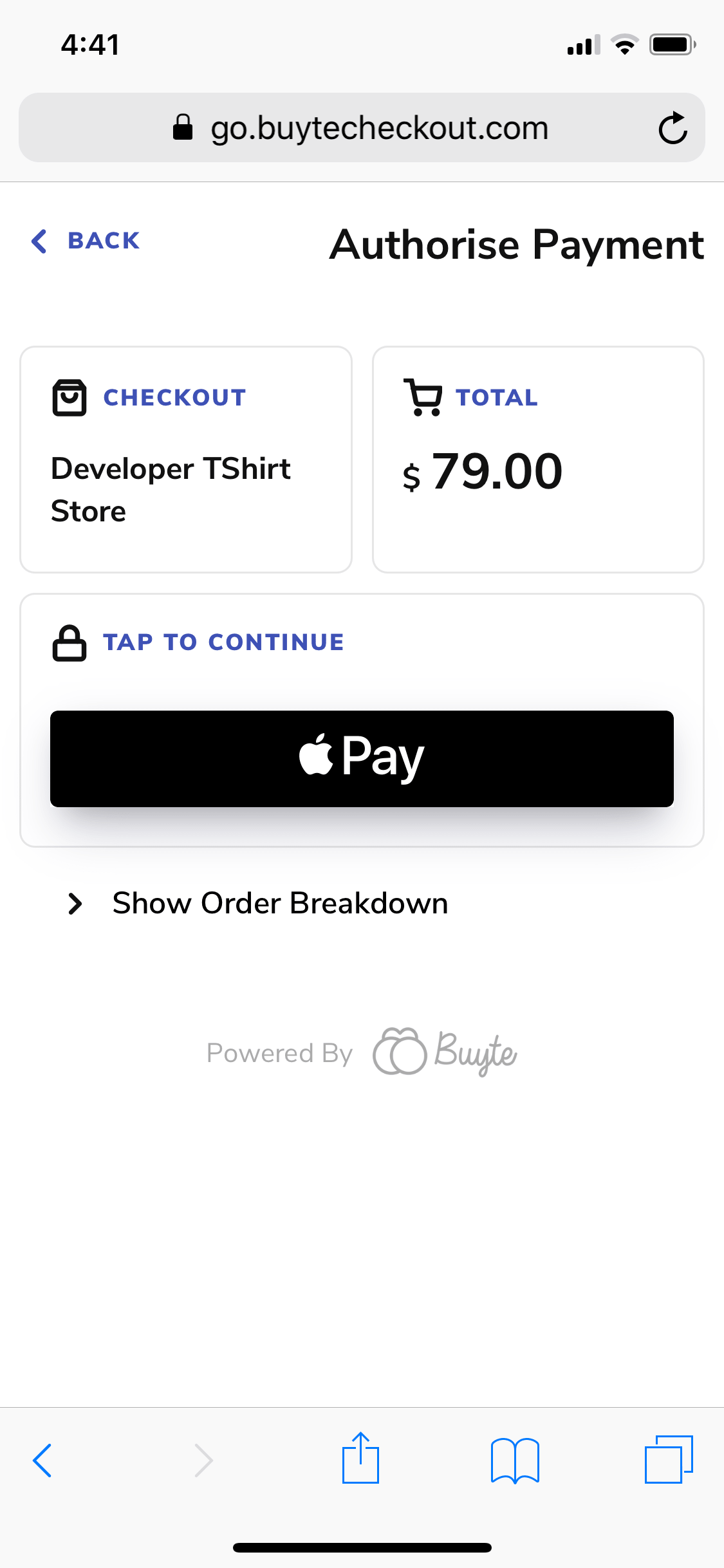
Task: Navigate back with Safari's back arrow
Action: tap(42, 1460)
